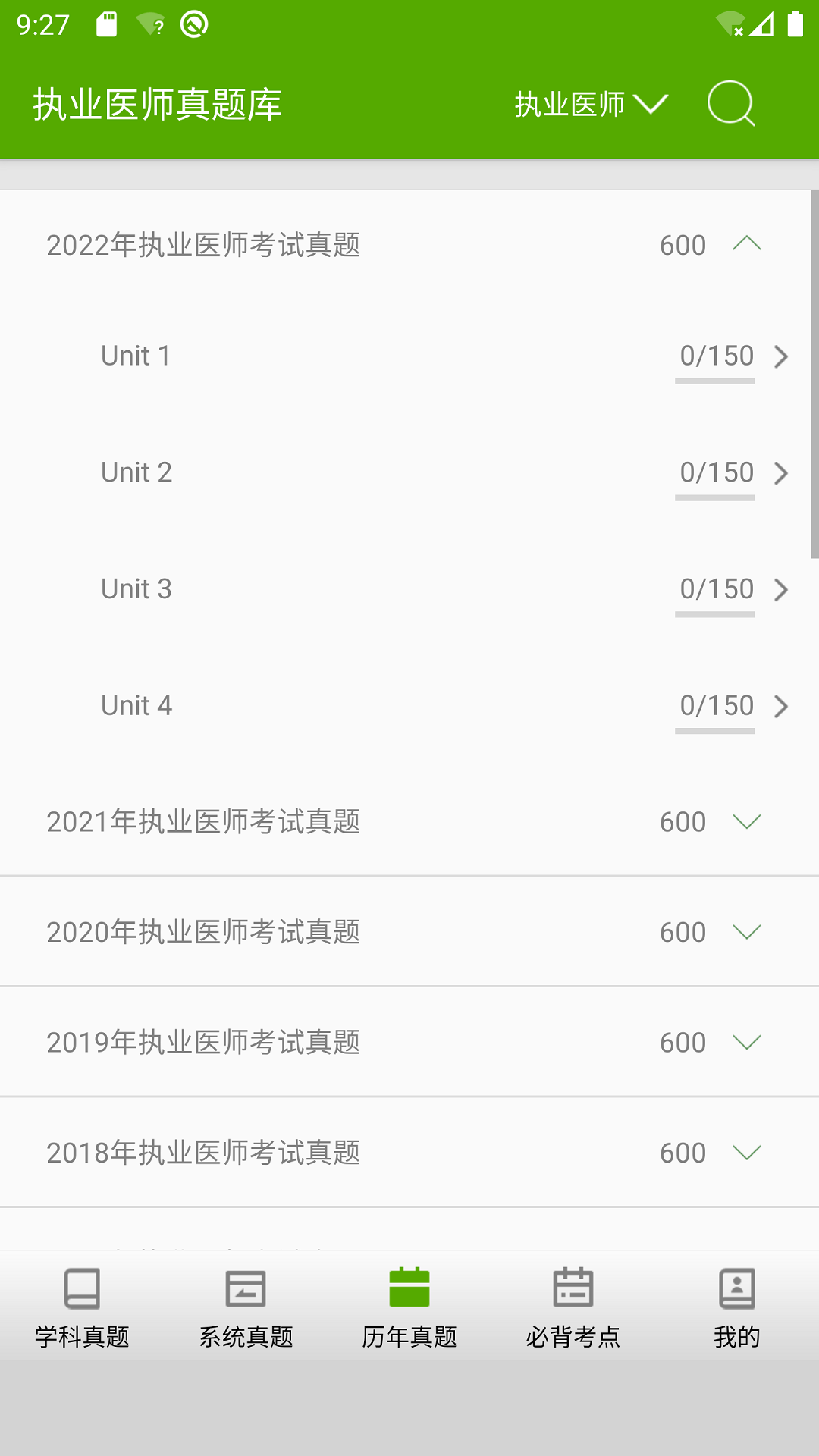The width and height of the screenshot is (819, 1456).
Task: Switch to the 必背考点 tab
Action: (573, 1333)
